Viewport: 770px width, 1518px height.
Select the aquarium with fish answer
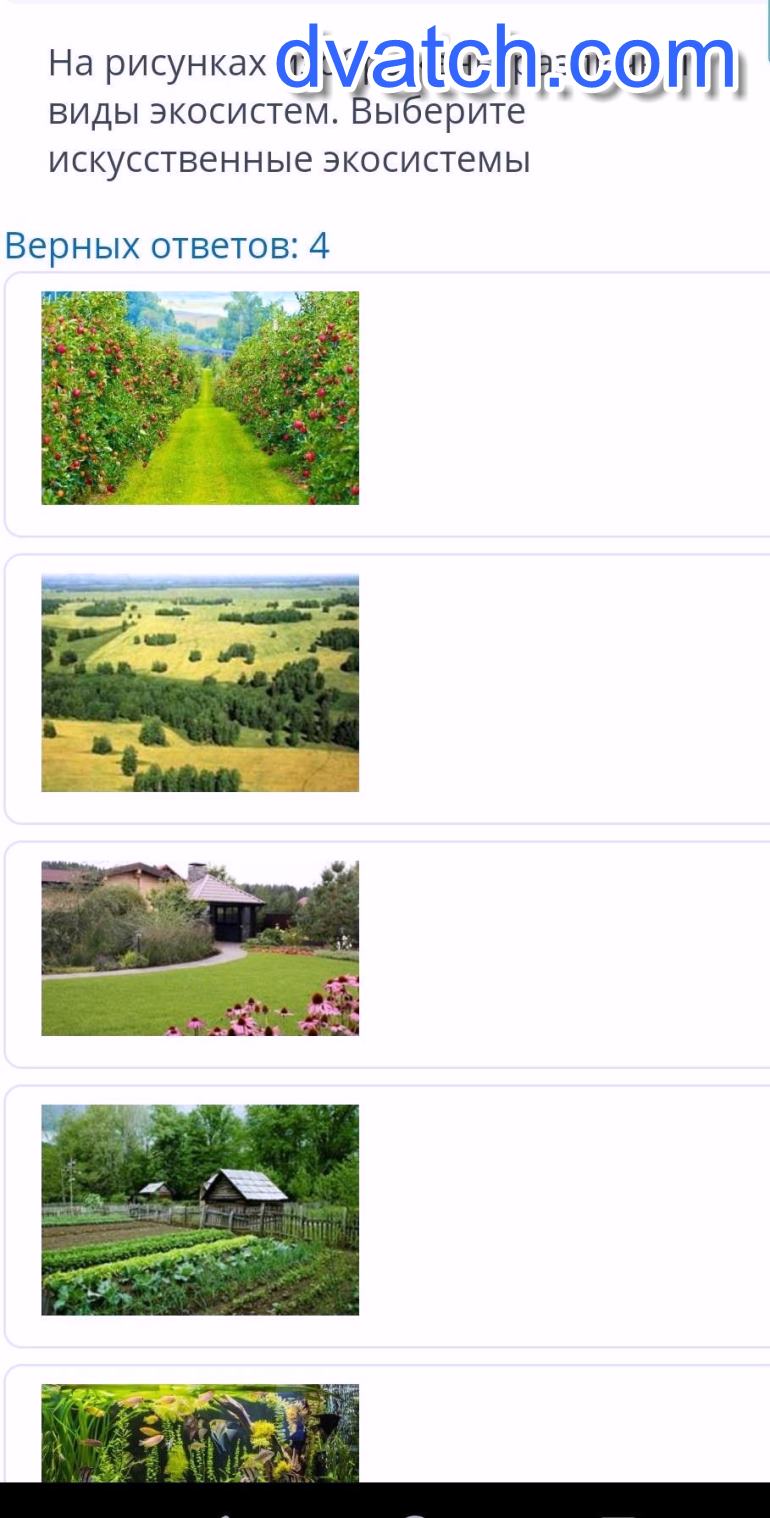coord(200,1432)
